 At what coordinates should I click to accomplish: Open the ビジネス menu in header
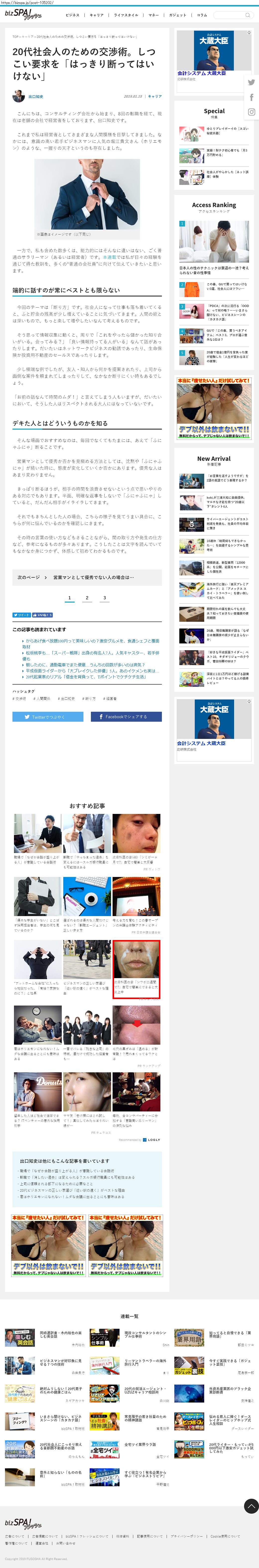click(72, 15)
